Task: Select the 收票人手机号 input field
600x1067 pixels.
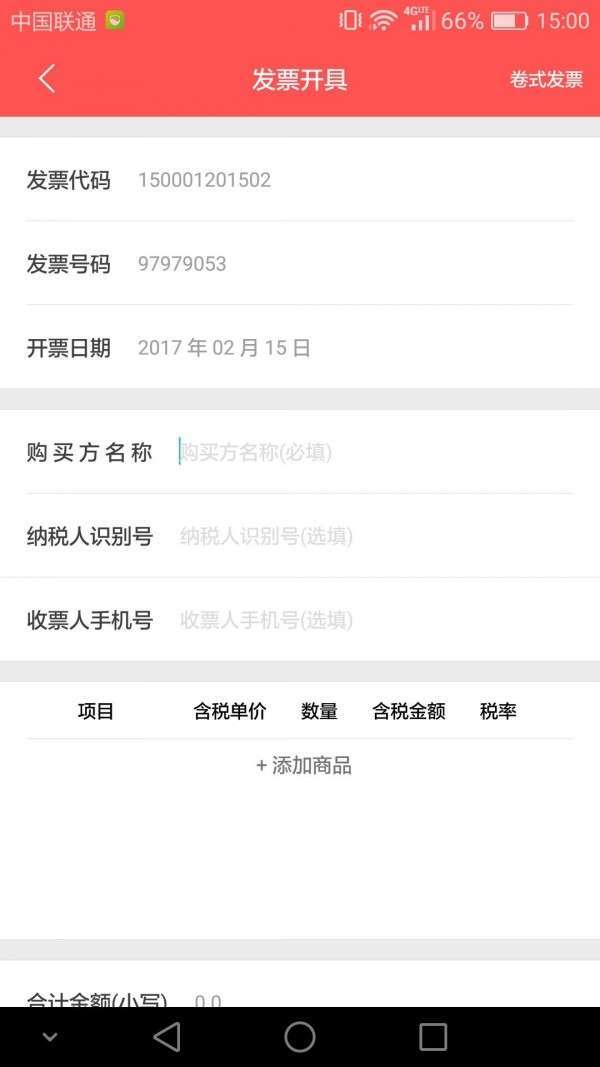Action: coord(370,620)
